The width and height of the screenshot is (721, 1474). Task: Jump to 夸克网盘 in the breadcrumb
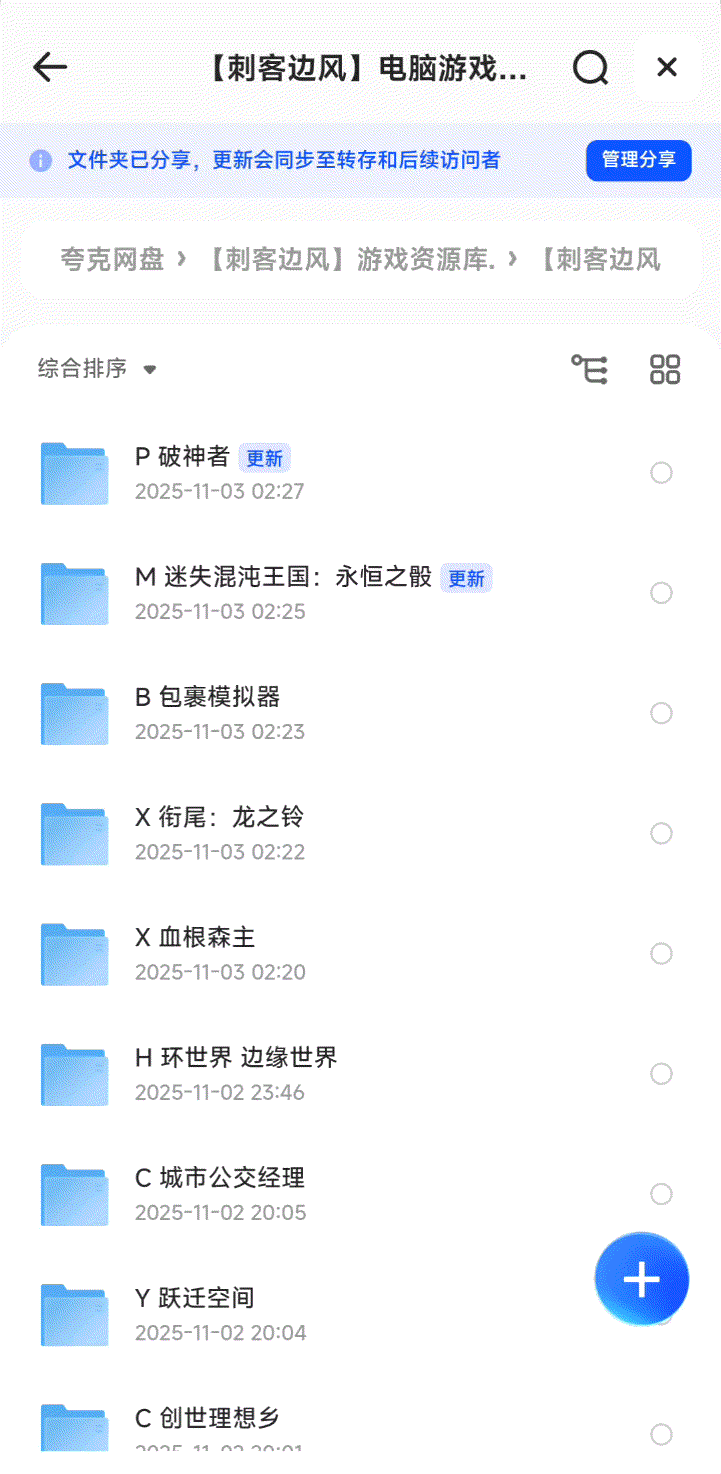tap(111, 260)
